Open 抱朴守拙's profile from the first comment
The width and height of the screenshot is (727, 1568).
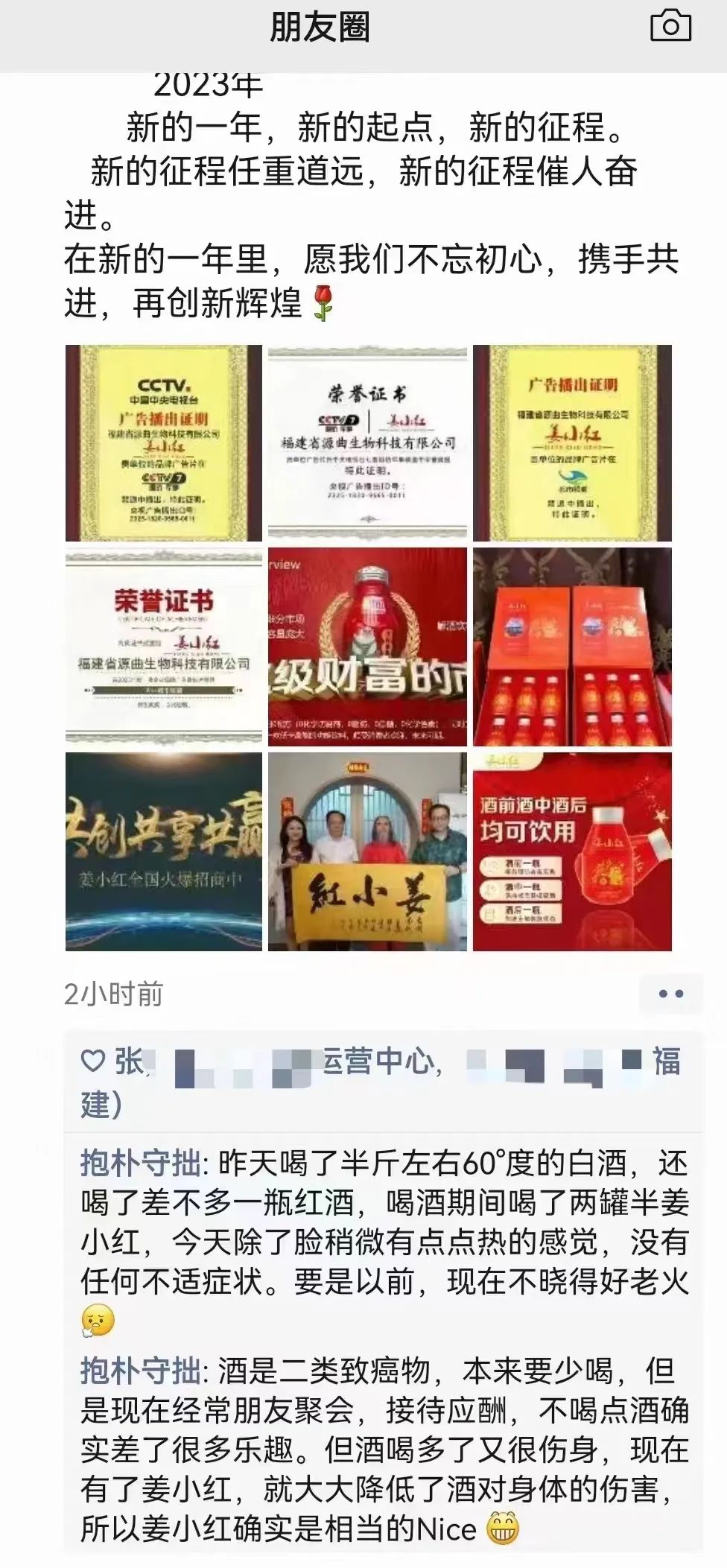point(140,1163)
